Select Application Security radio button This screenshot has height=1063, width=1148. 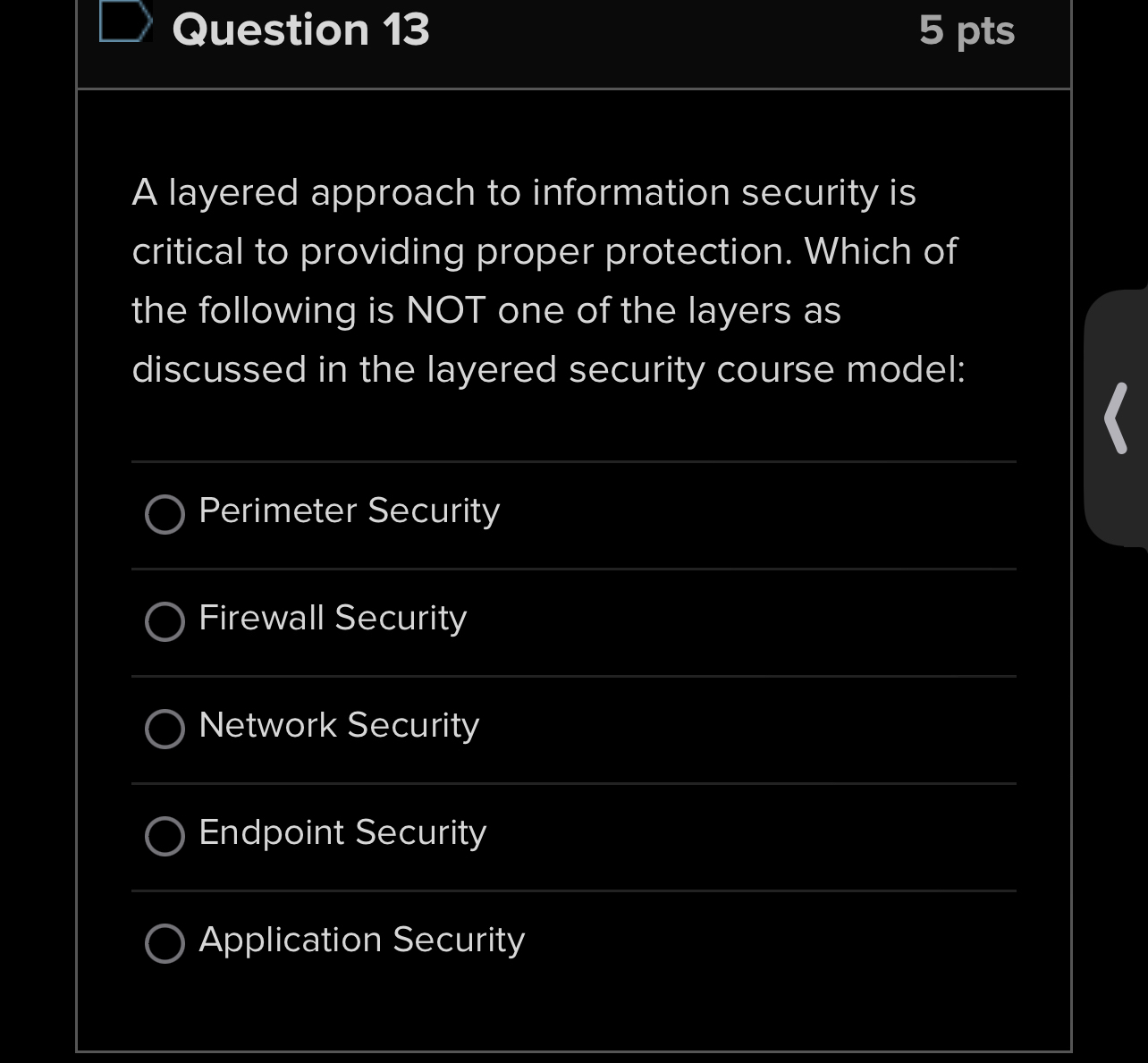point(165,944)
